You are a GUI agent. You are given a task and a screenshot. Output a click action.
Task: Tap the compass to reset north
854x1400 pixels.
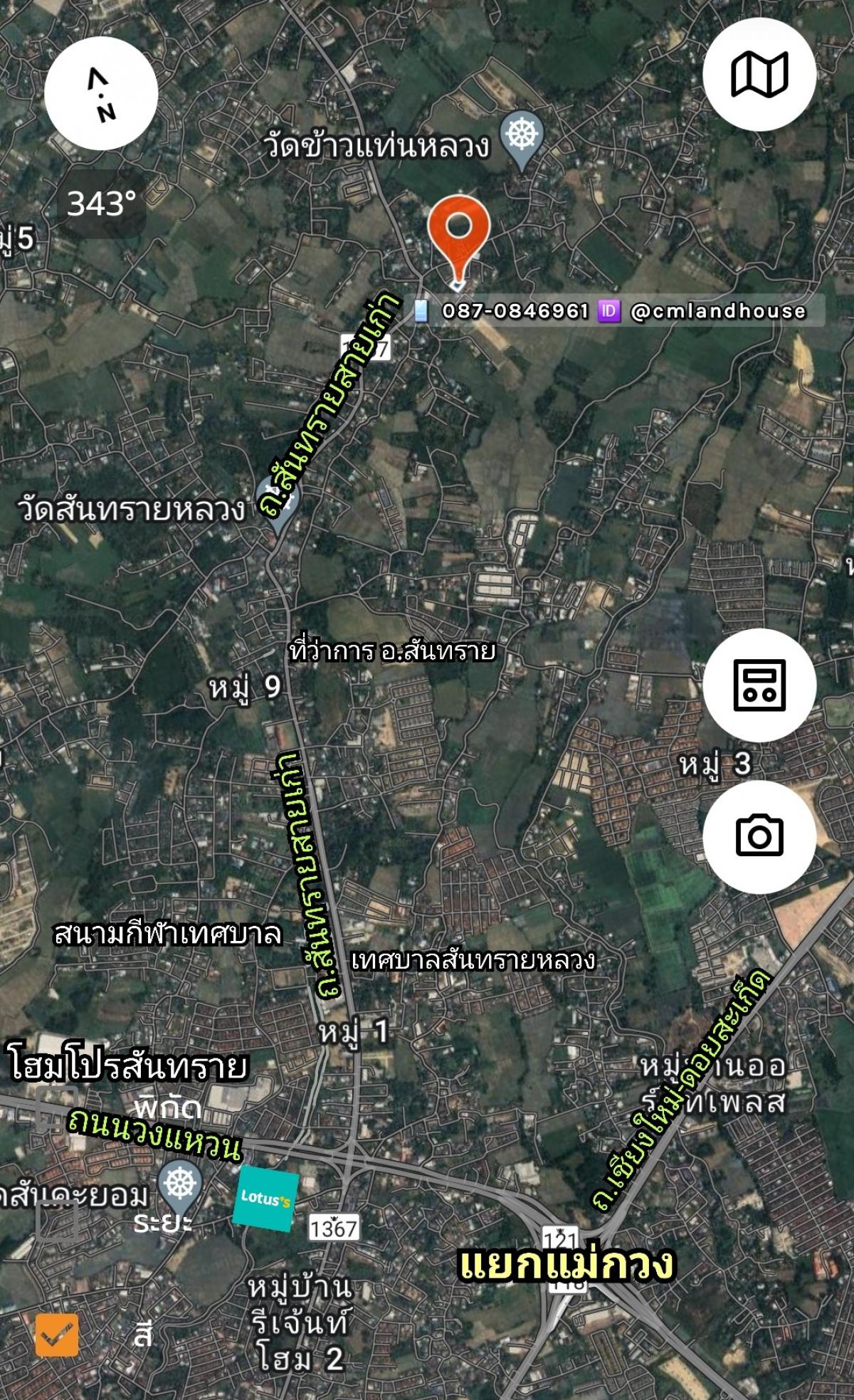pyautogui.click(x=101, y=93)
